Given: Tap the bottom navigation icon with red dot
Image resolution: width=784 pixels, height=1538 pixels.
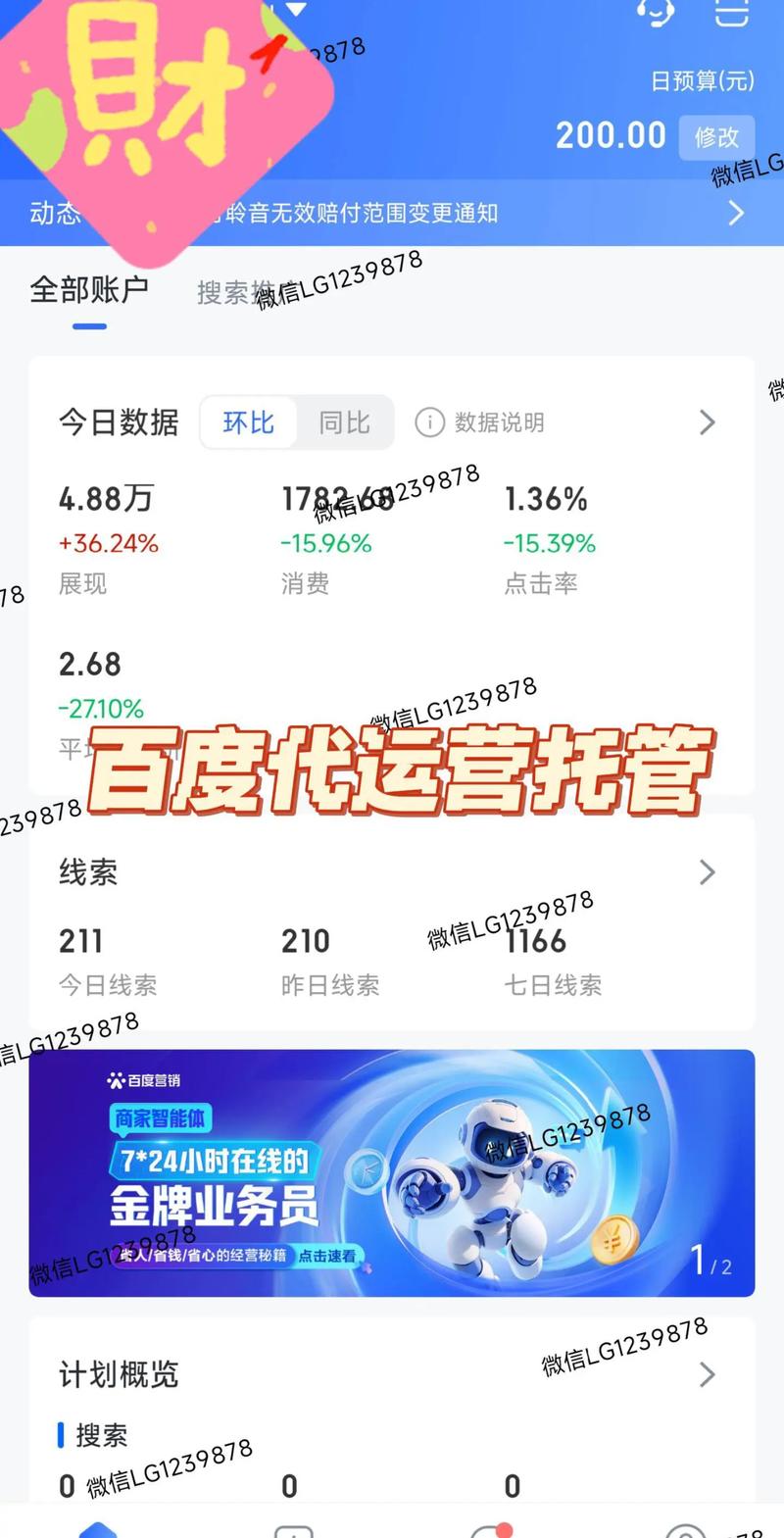Looking at the screenshot, I should click(x=490, y=1526).
